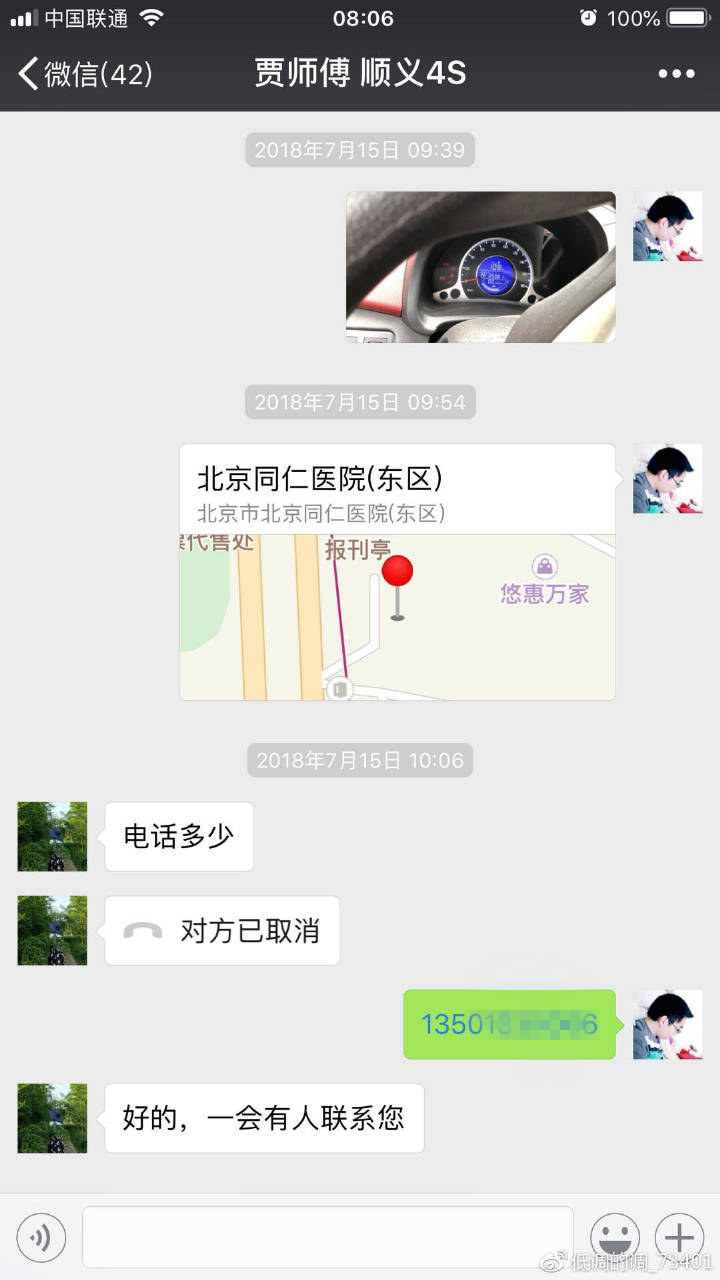This screenshot has height=1280, width=720.
Task: Tap the voice message microphone icon
Action: [41, 1236]
